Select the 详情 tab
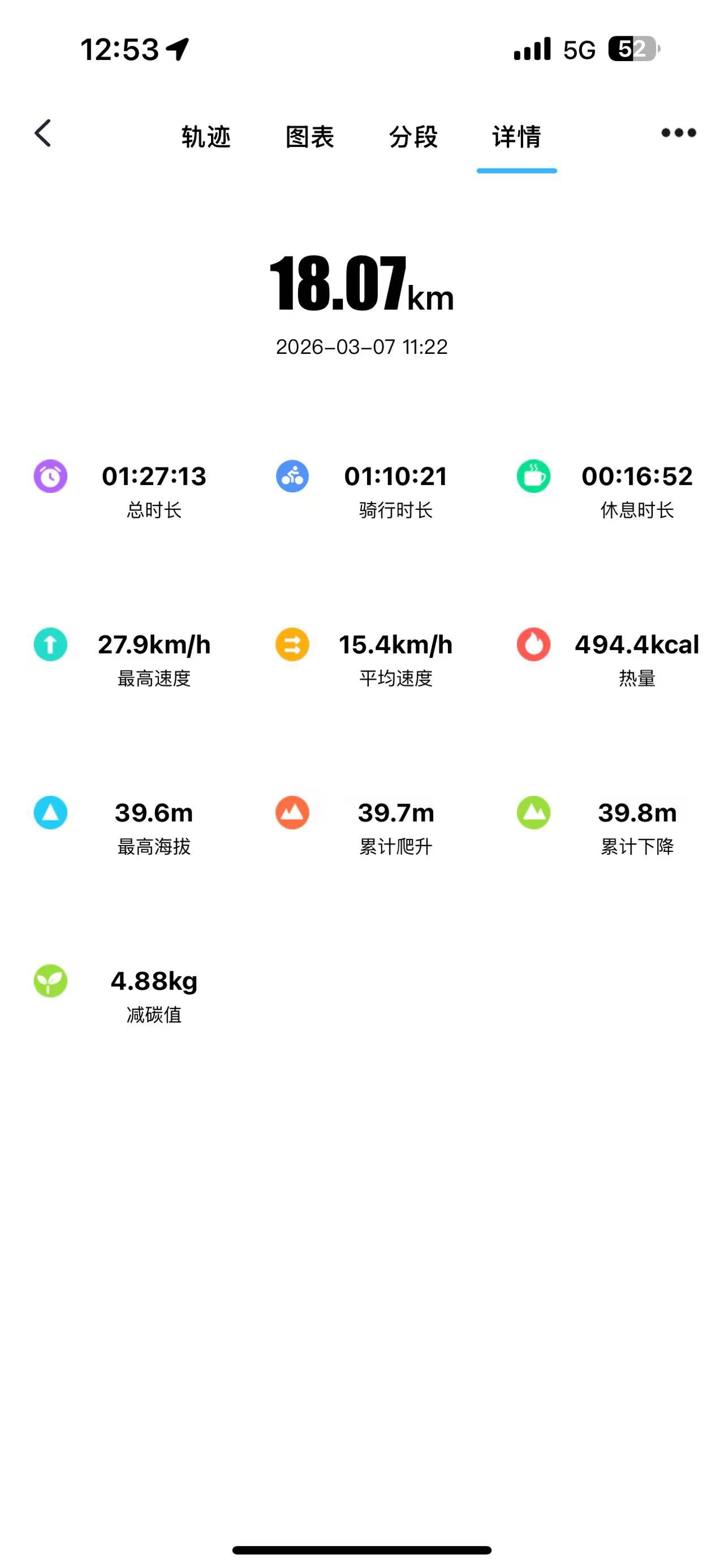724x1568 pixels. (516, 136)
